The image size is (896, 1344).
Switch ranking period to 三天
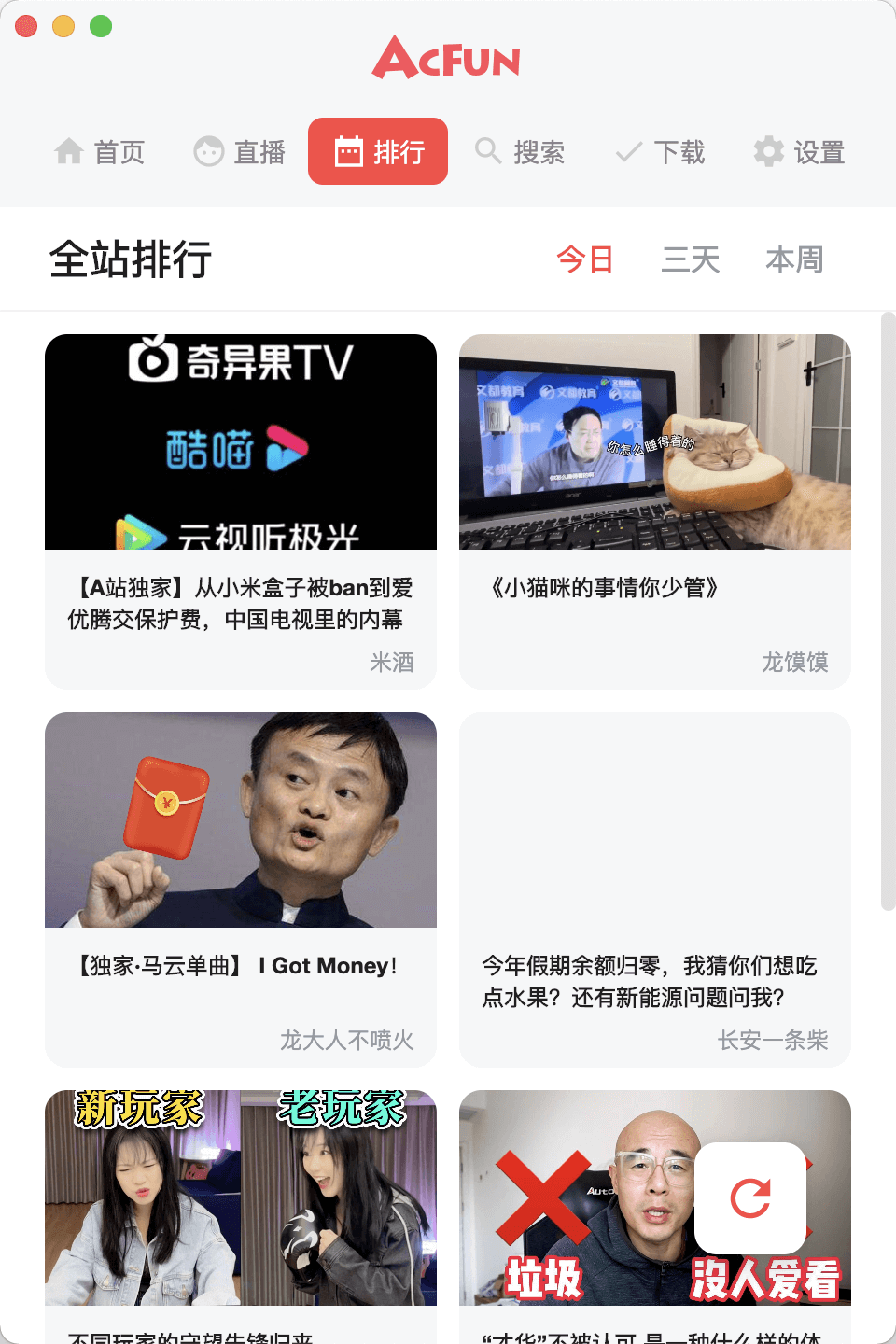690,259
